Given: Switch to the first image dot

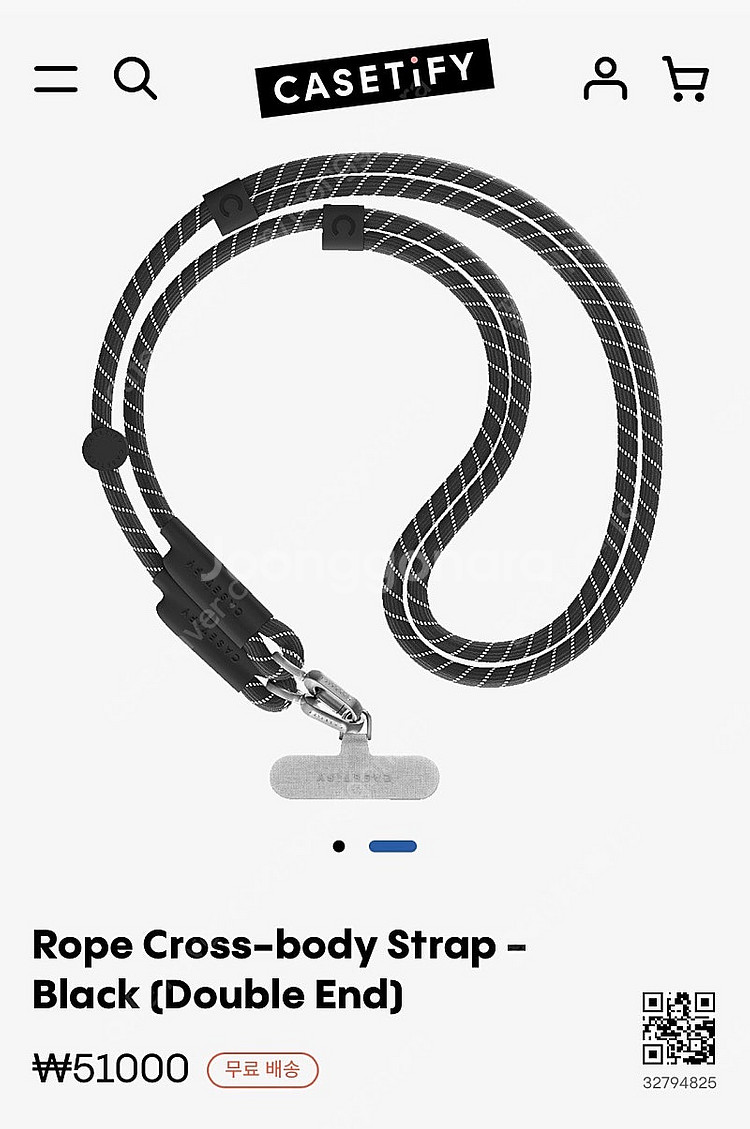Looking at the screenshot, I should click(339, 846).
